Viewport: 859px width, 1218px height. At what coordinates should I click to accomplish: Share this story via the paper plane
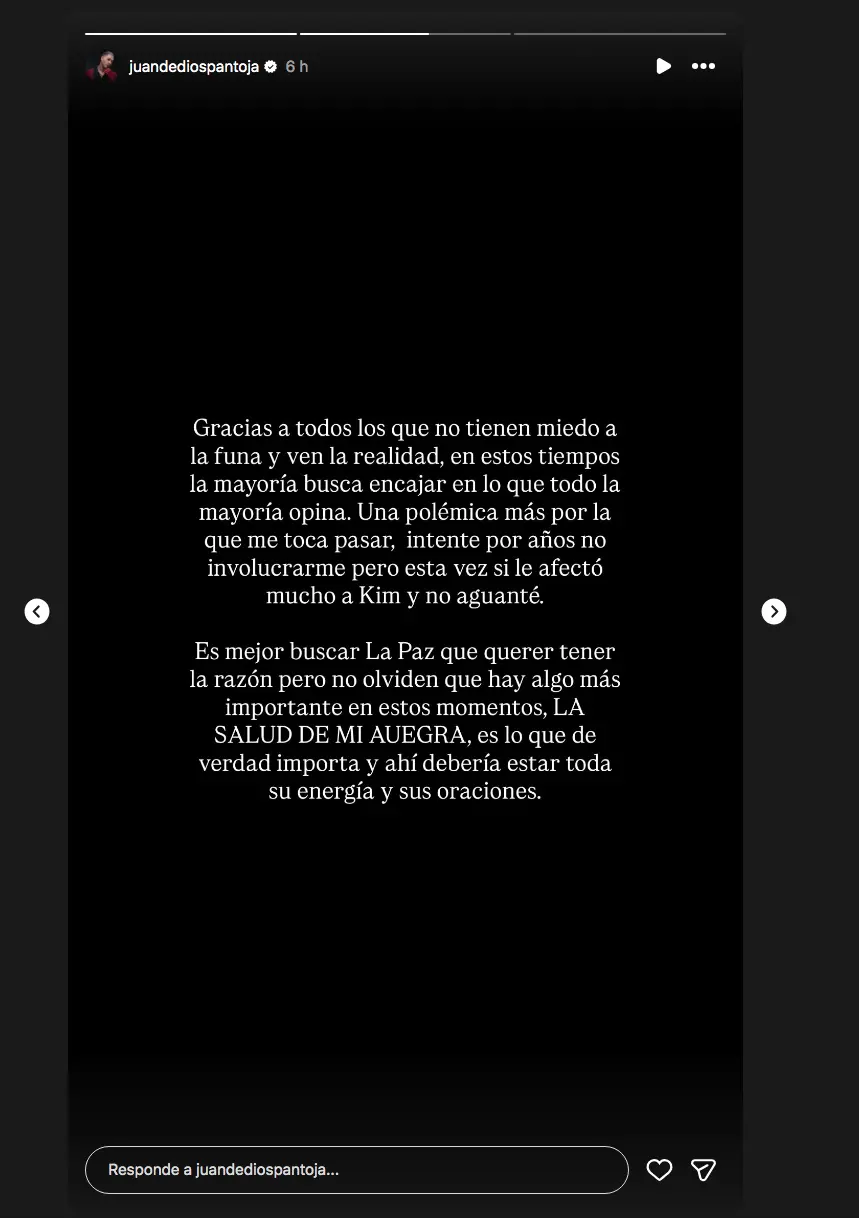coord(704,1169)
